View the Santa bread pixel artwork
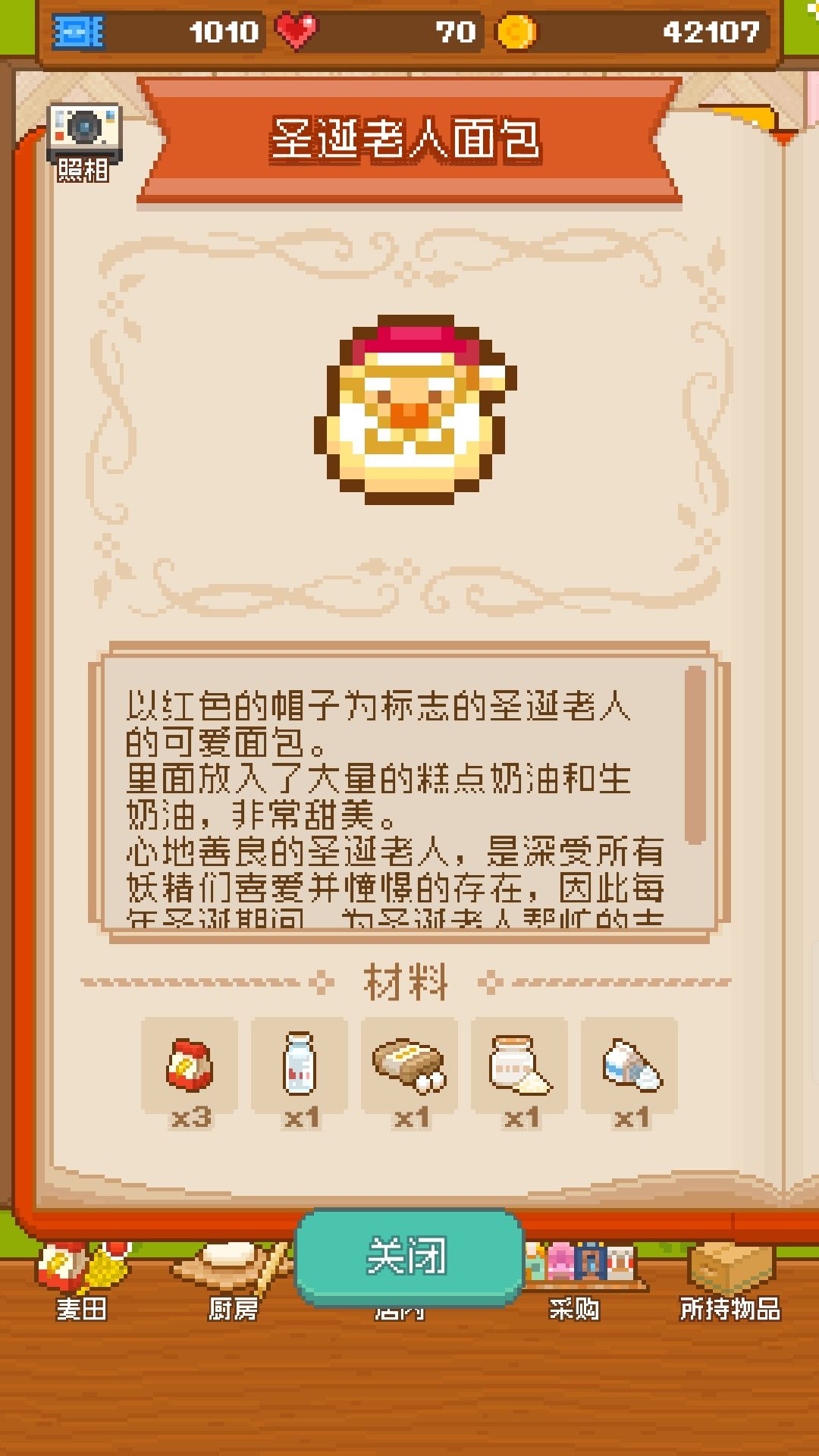The image size is (819, 1456). 409,409
